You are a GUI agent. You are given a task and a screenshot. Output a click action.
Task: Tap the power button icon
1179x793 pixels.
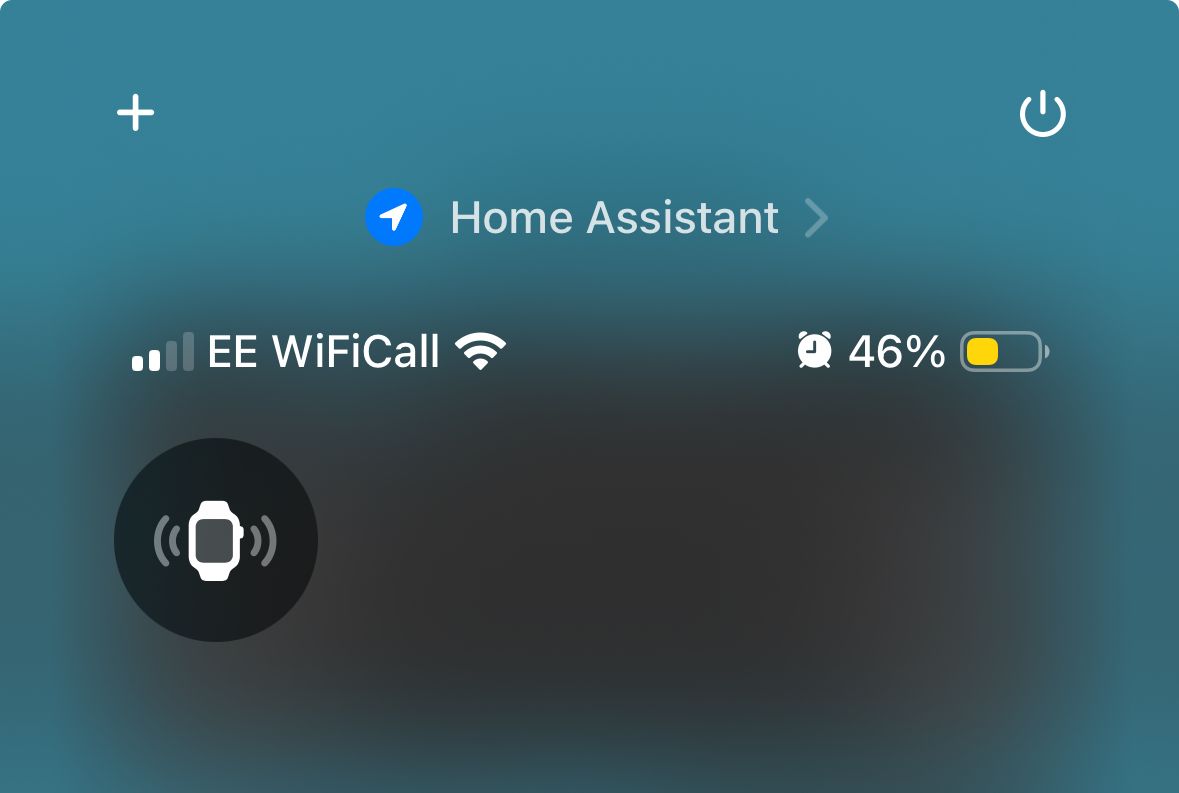click(1042, 114)
